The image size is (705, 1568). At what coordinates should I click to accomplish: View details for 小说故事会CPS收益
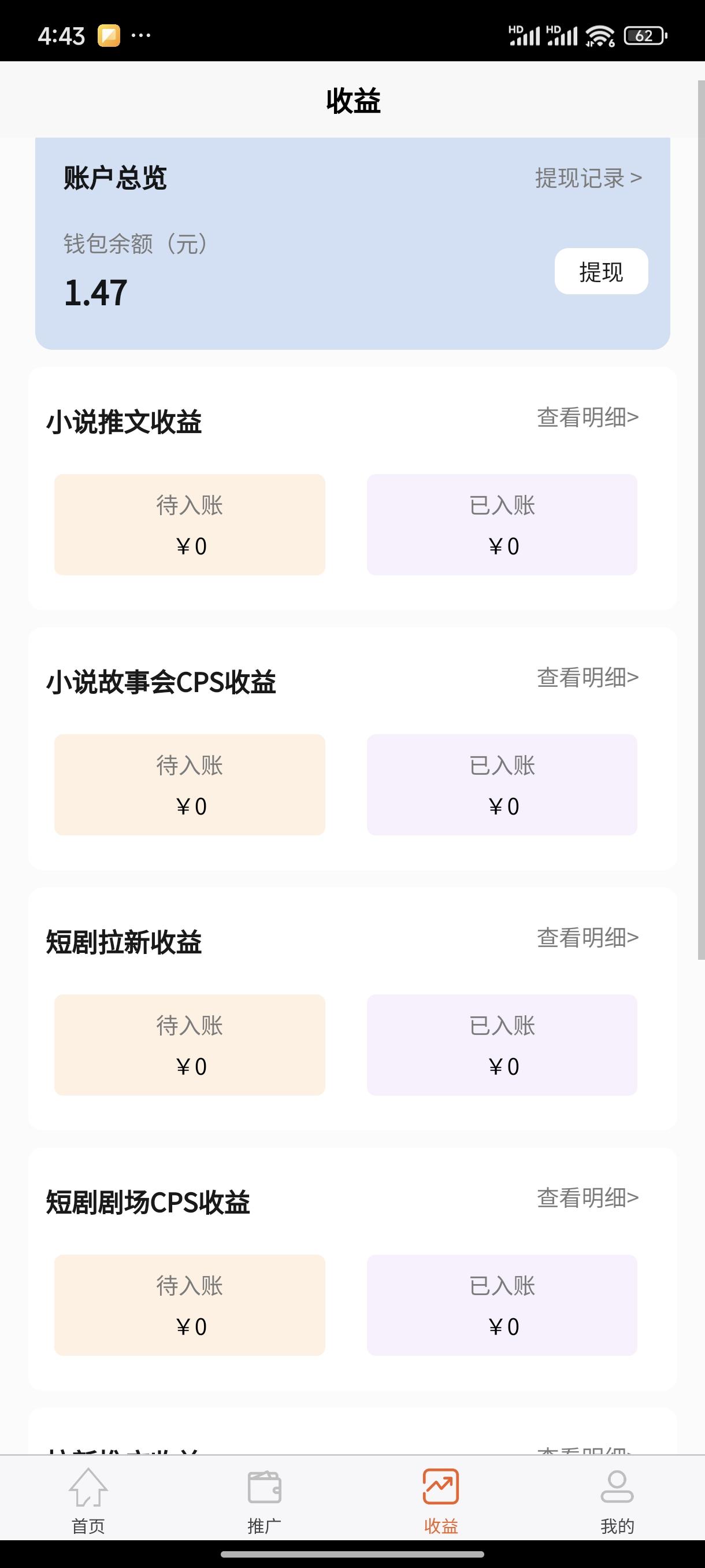pos(587,678)
